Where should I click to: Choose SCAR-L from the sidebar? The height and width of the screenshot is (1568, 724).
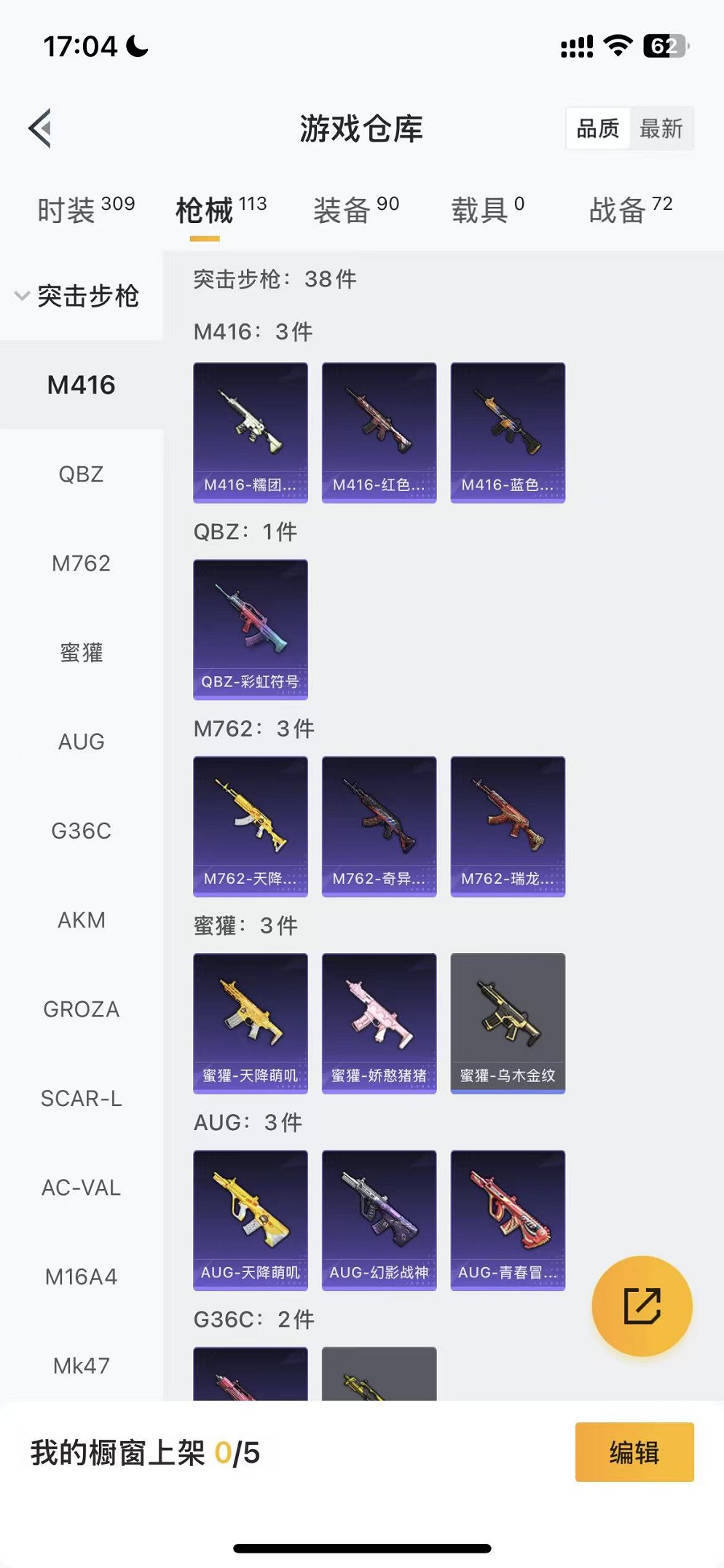pos(81,1098)
